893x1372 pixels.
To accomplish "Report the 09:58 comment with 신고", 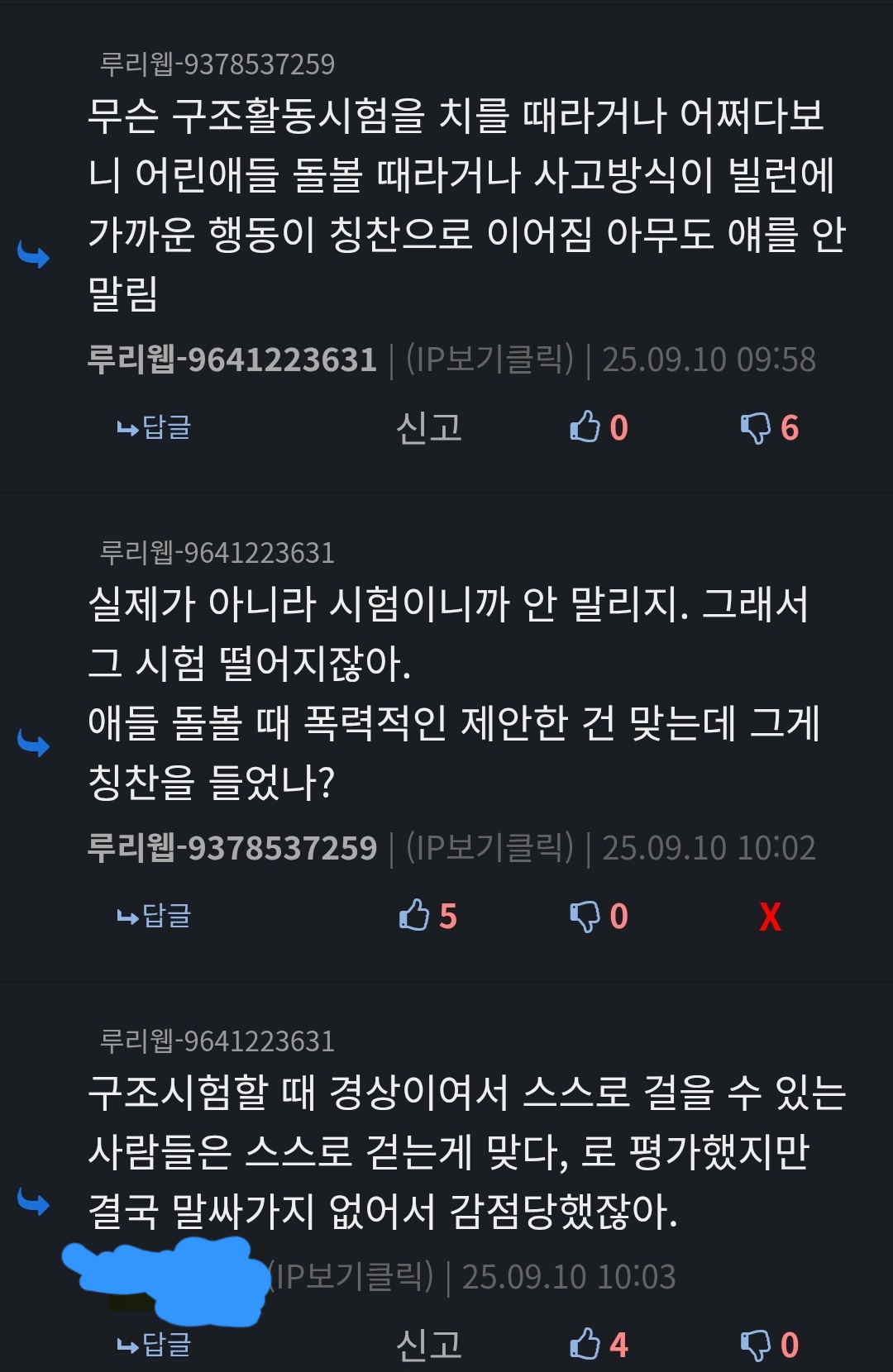I will 428,427.
